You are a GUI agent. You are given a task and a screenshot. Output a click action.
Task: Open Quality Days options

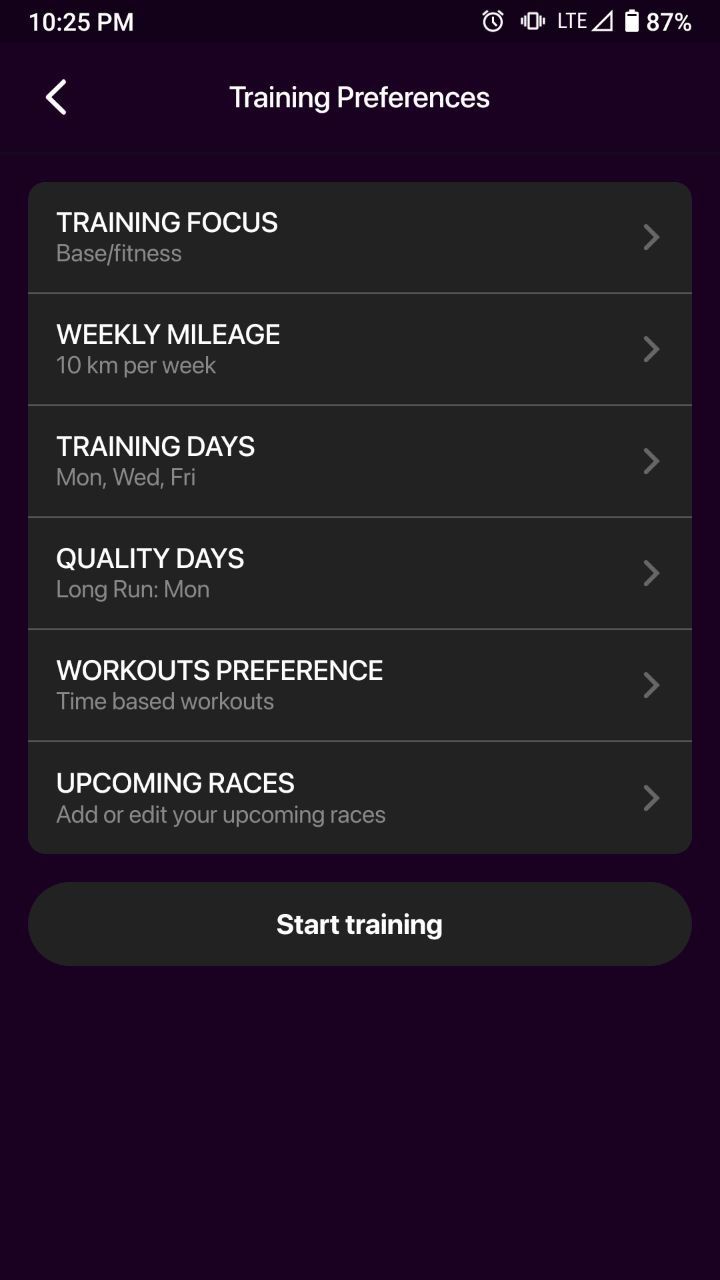click(360, 573)
